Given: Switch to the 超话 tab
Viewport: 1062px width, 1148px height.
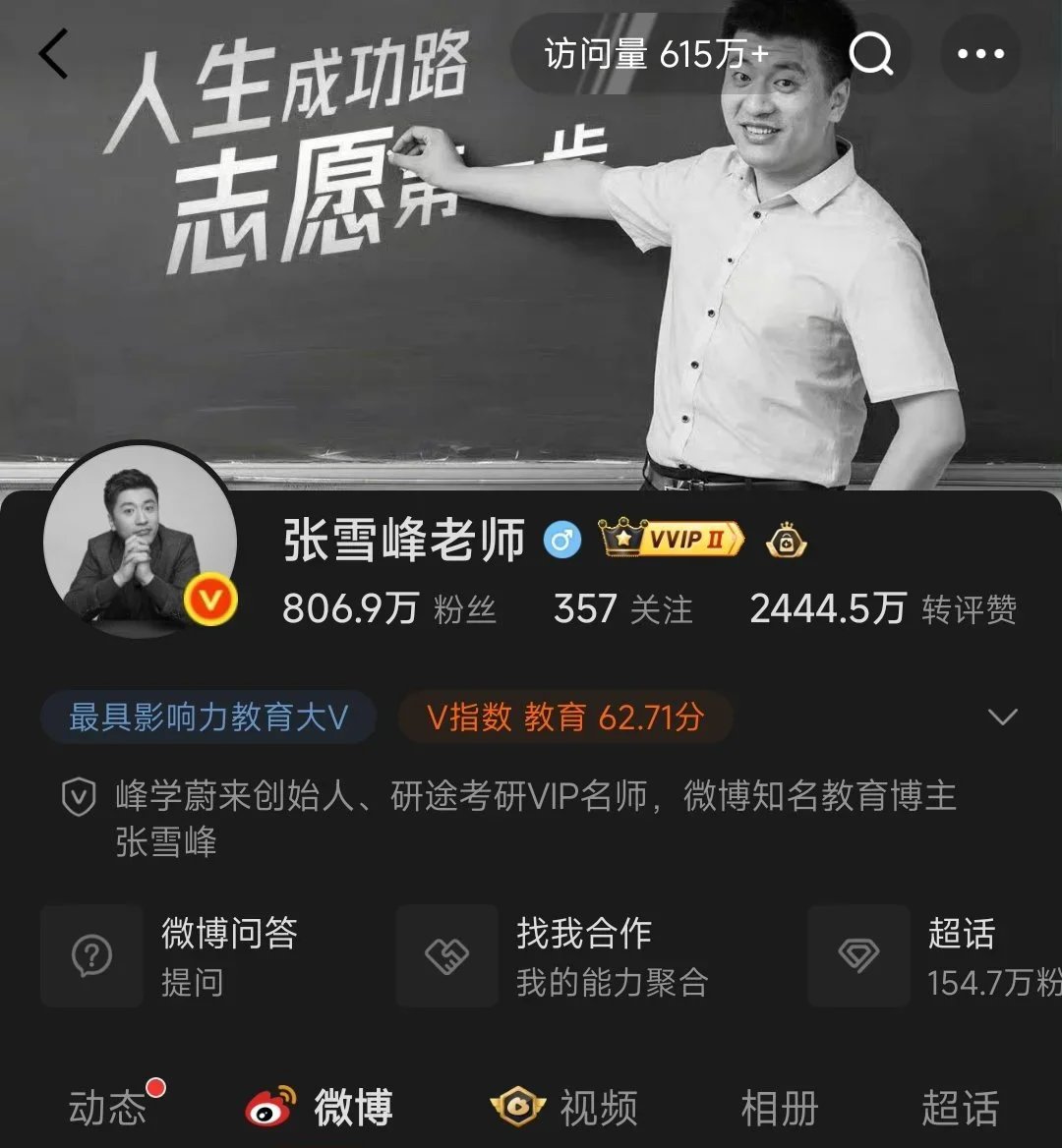Looking at the screenshot, I should tap(960, 1108).
